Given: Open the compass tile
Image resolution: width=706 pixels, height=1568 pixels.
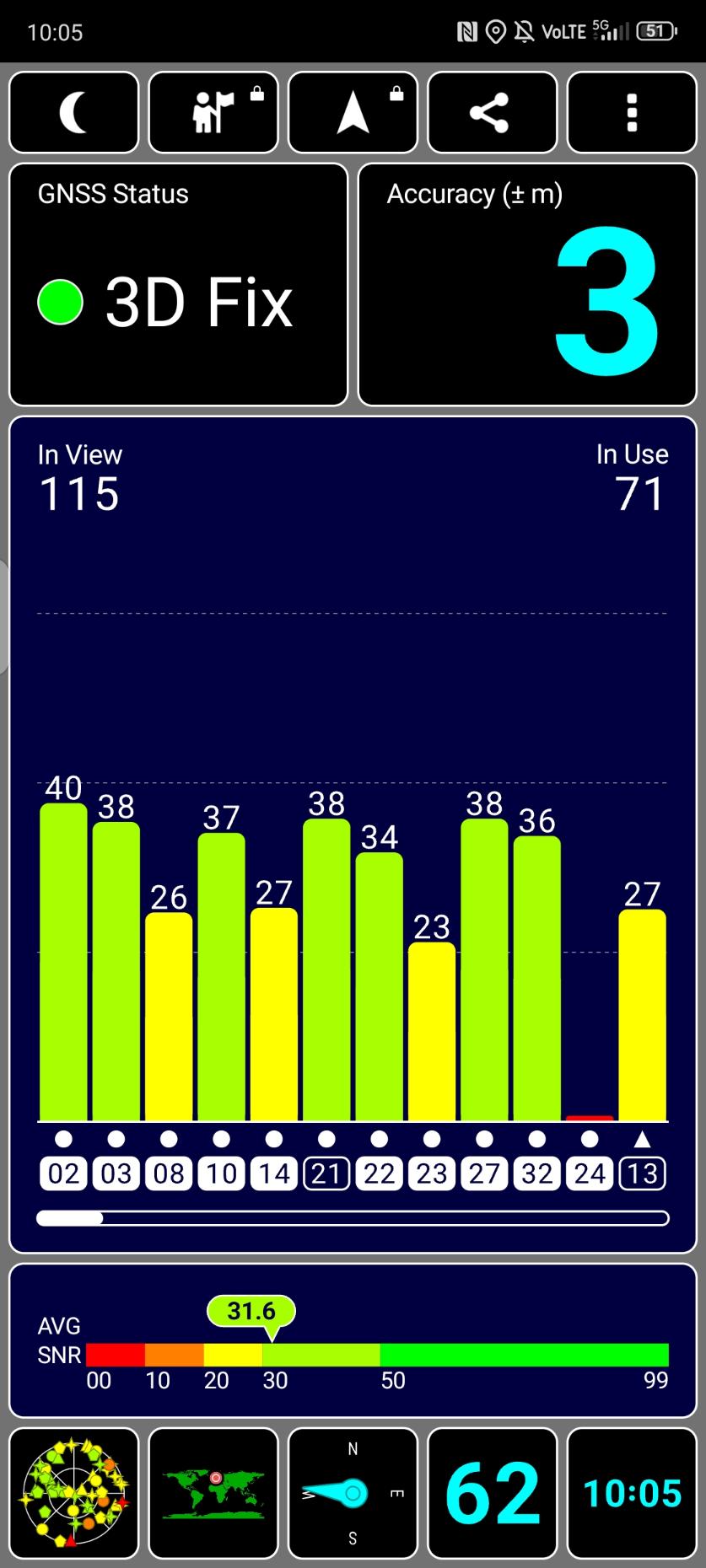Looking at the screenshot, I should 353,1493.
